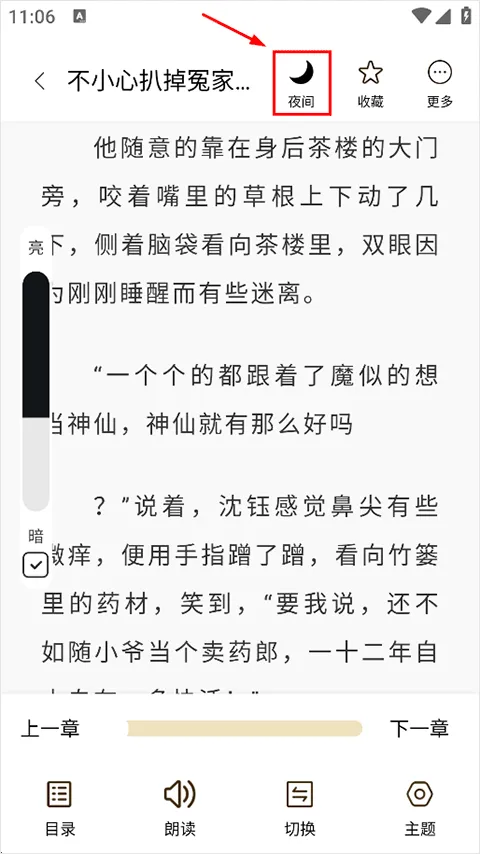Open the 更多 options menu
This screenshot has height=854, width=480.
440,83
